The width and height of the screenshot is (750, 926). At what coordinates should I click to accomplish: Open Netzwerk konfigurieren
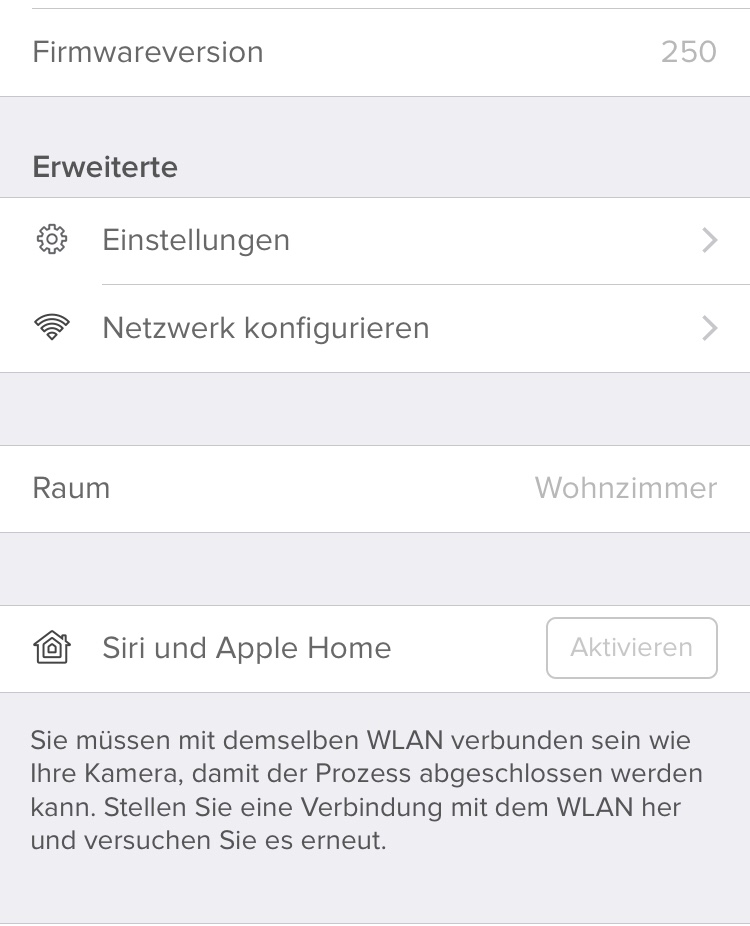[375, 329]
